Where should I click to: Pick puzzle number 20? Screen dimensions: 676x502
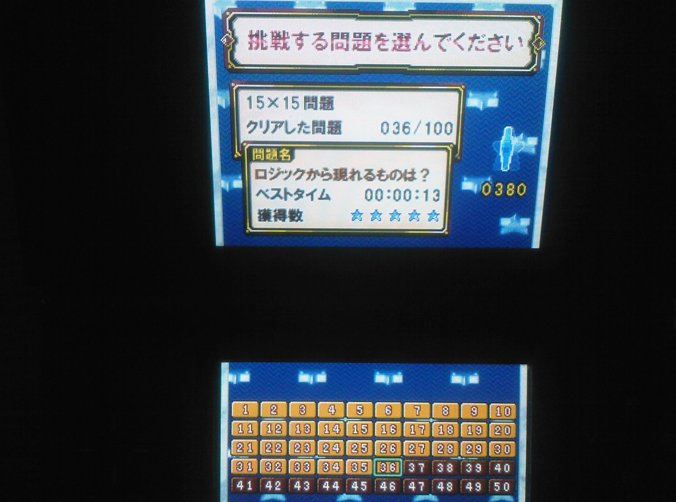(503, 430)
